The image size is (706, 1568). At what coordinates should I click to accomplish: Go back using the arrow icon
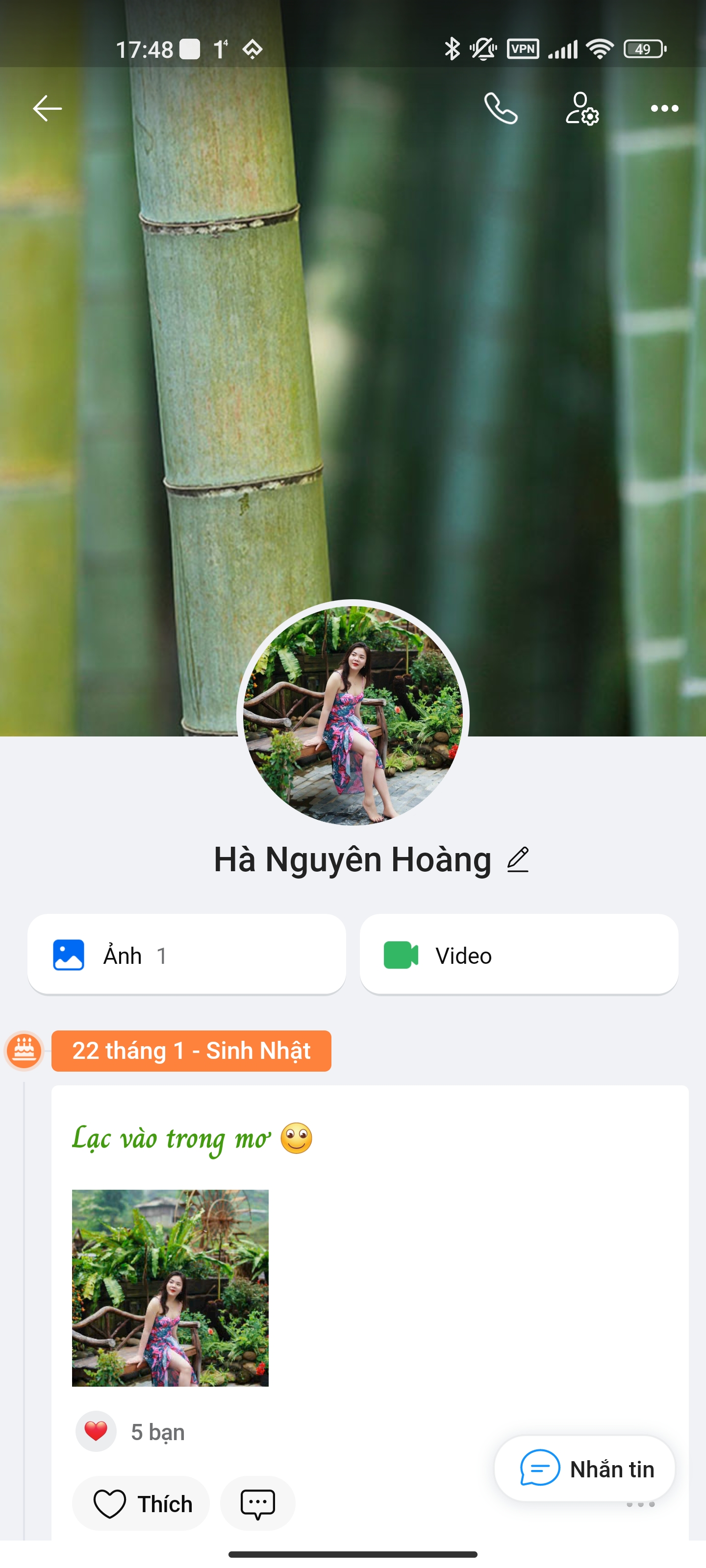click(48, 108)
